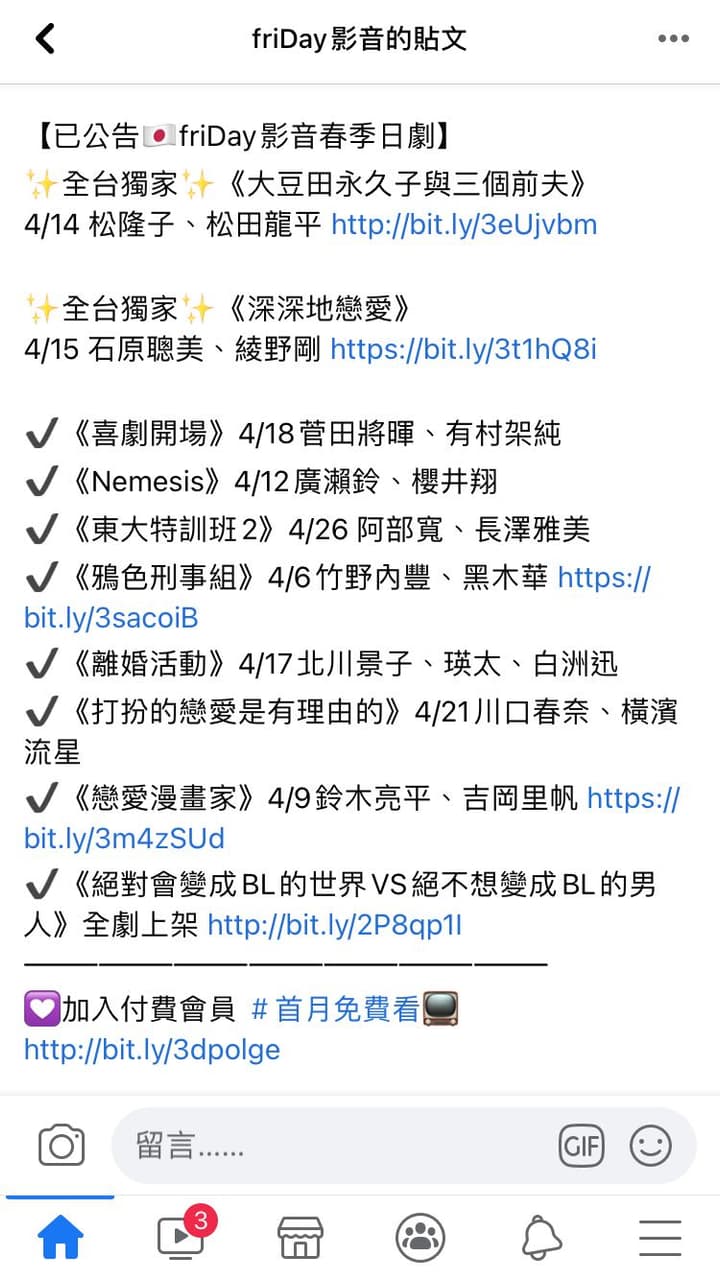Open the Watch videos tab
The width and height of the screenshot is (720, 1280).
click(x=180, y=1240)
